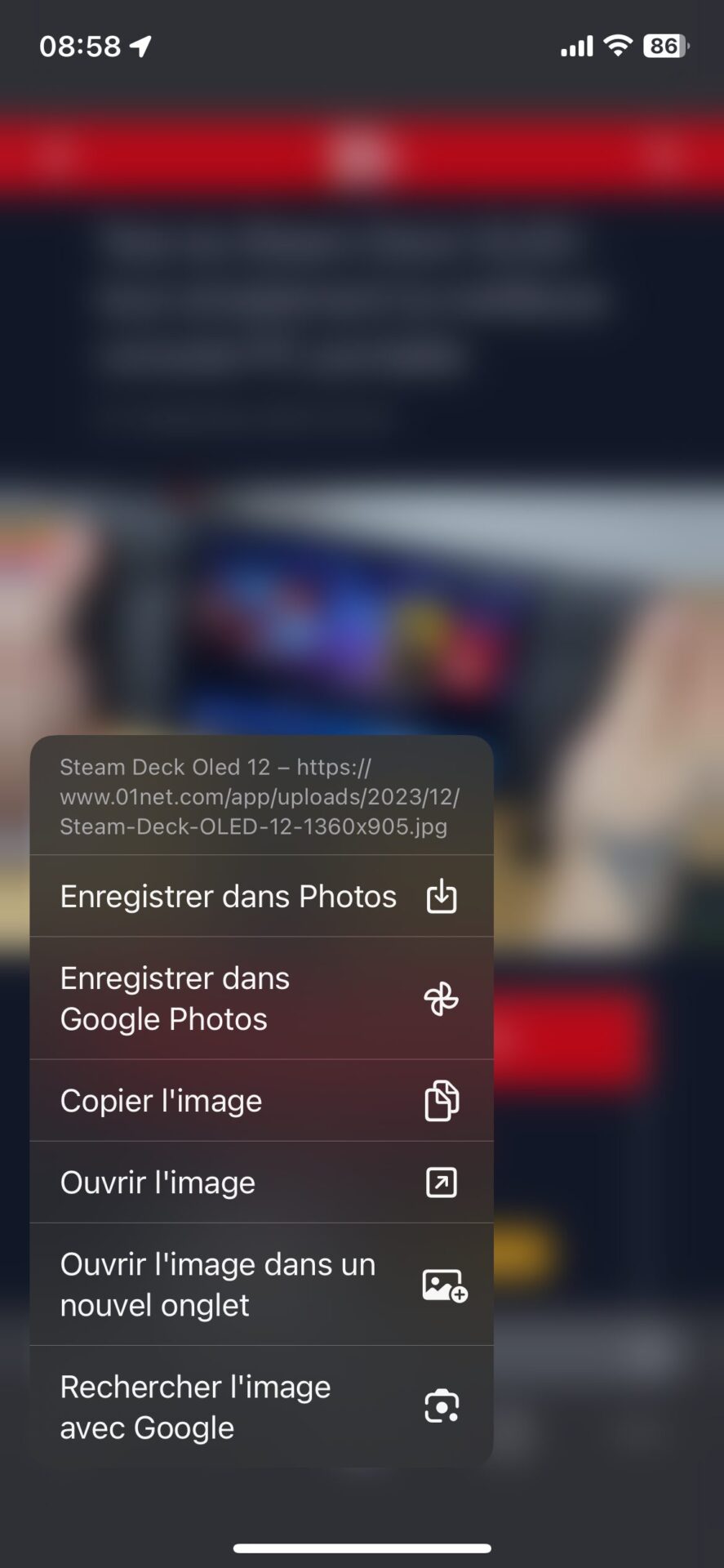
Task: Choose Rechercher l'image avec Google
Action: [261, 1406]
